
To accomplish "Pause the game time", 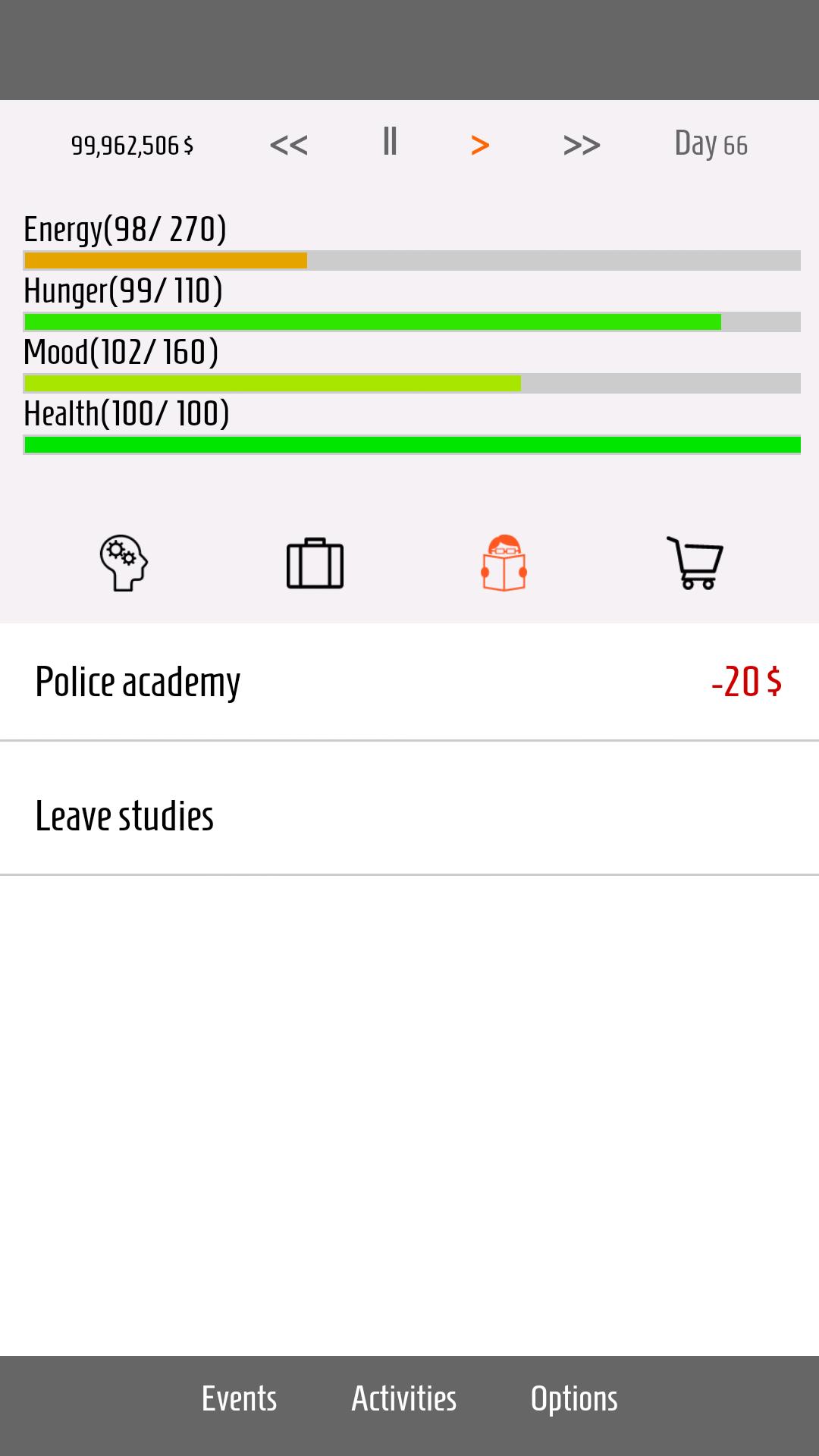I will tap(390, 142).
